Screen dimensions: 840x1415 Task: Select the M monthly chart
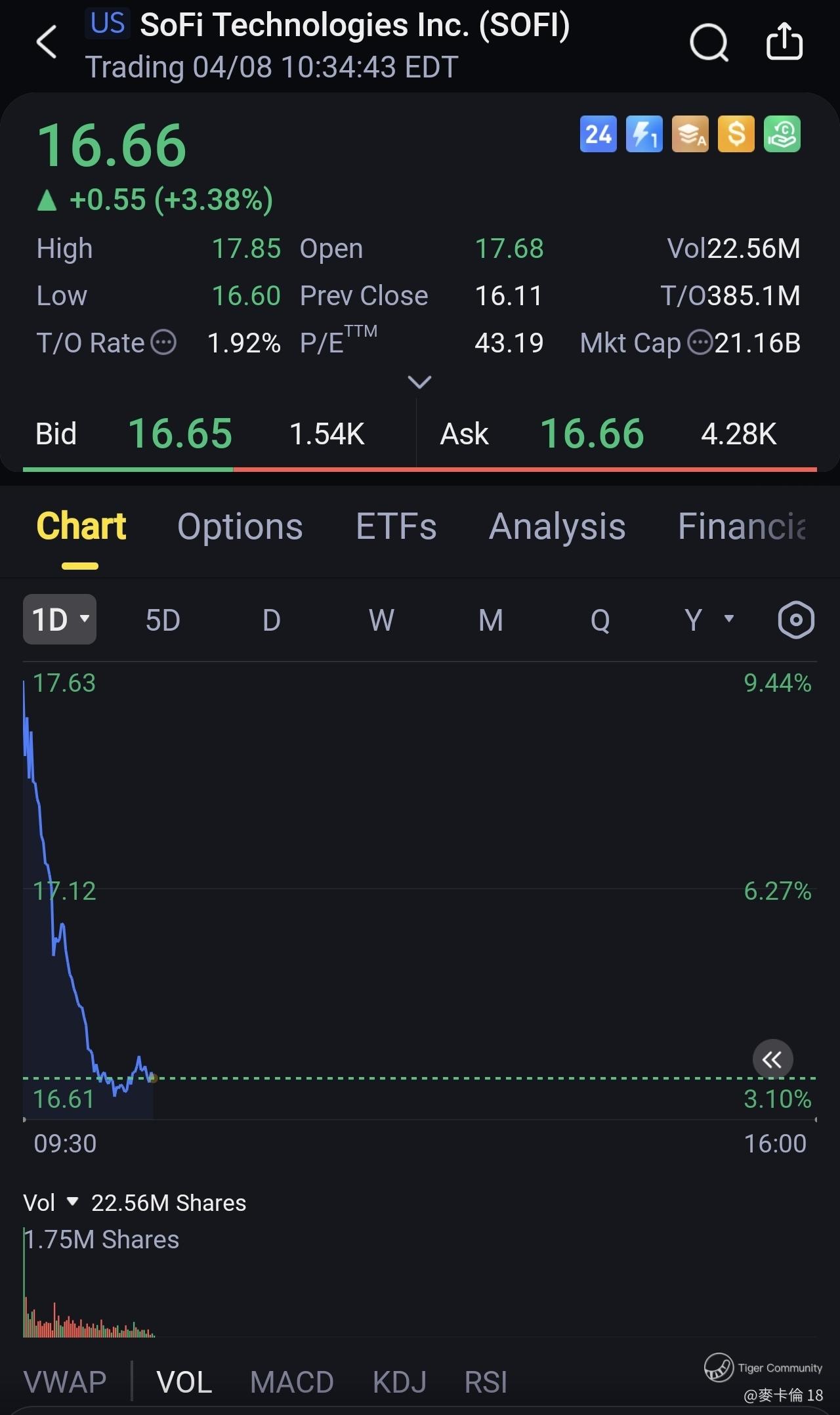tap(490, 620)
